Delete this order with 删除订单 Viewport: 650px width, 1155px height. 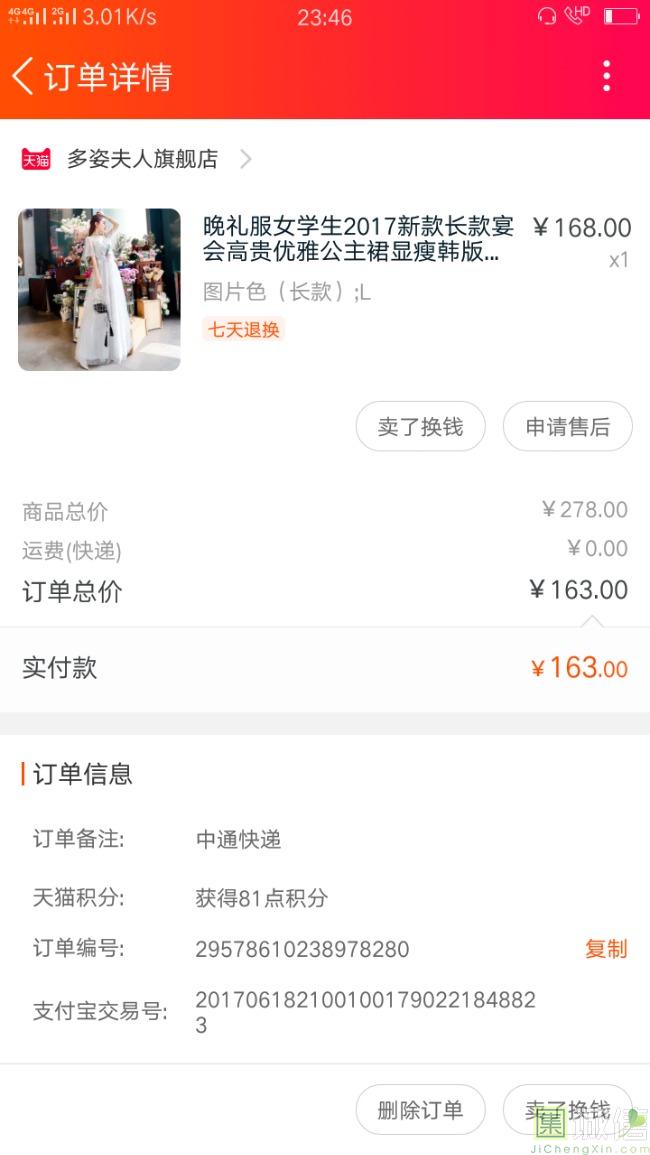coord(420,1110)
